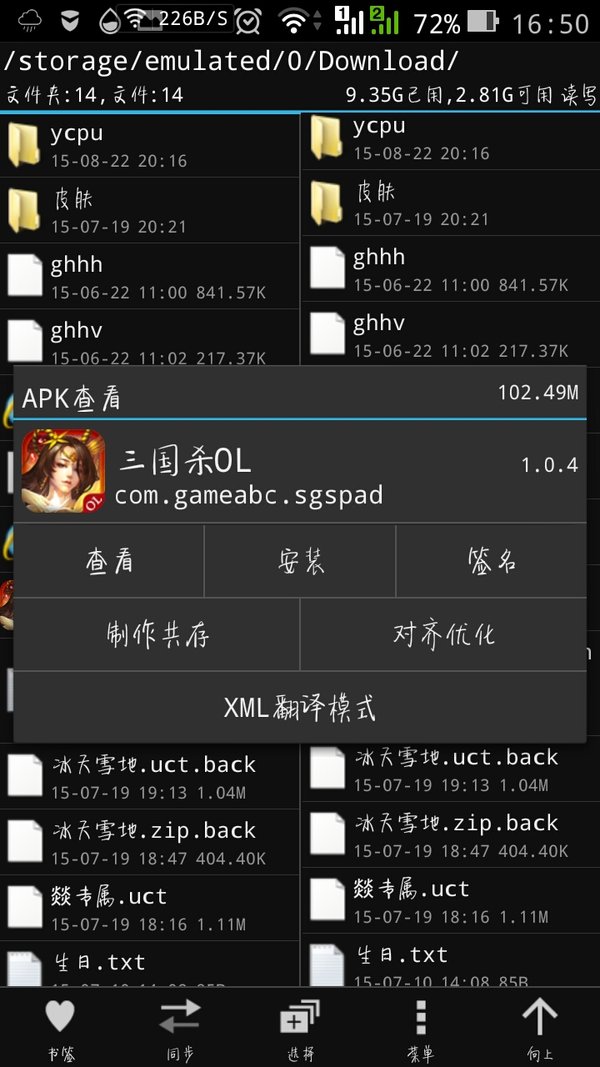The height and width of the screenshot is (1067, 600).
Task: Run 对齐优化 on the APK
Action: [443, 634]
